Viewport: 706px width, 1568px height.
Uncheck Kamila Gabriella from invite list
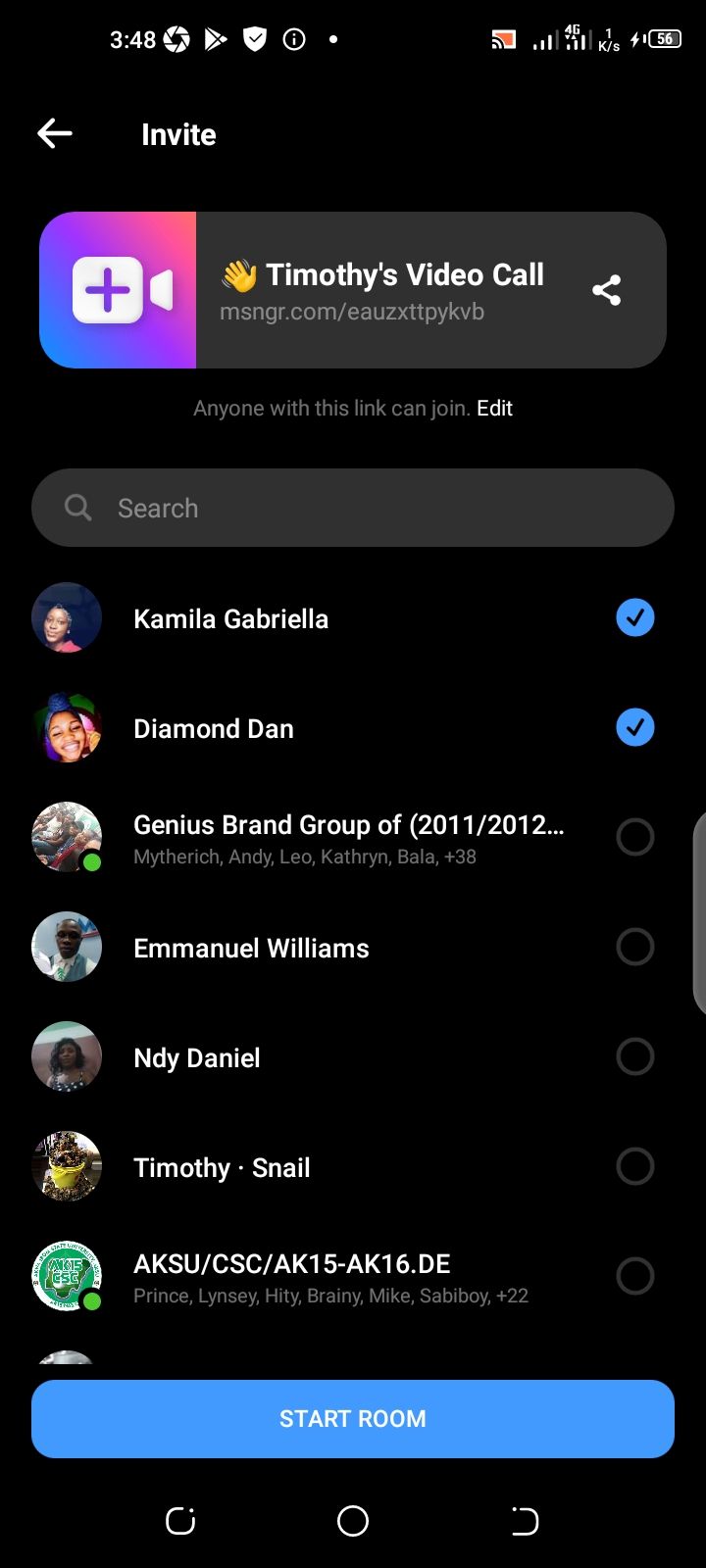634,618
